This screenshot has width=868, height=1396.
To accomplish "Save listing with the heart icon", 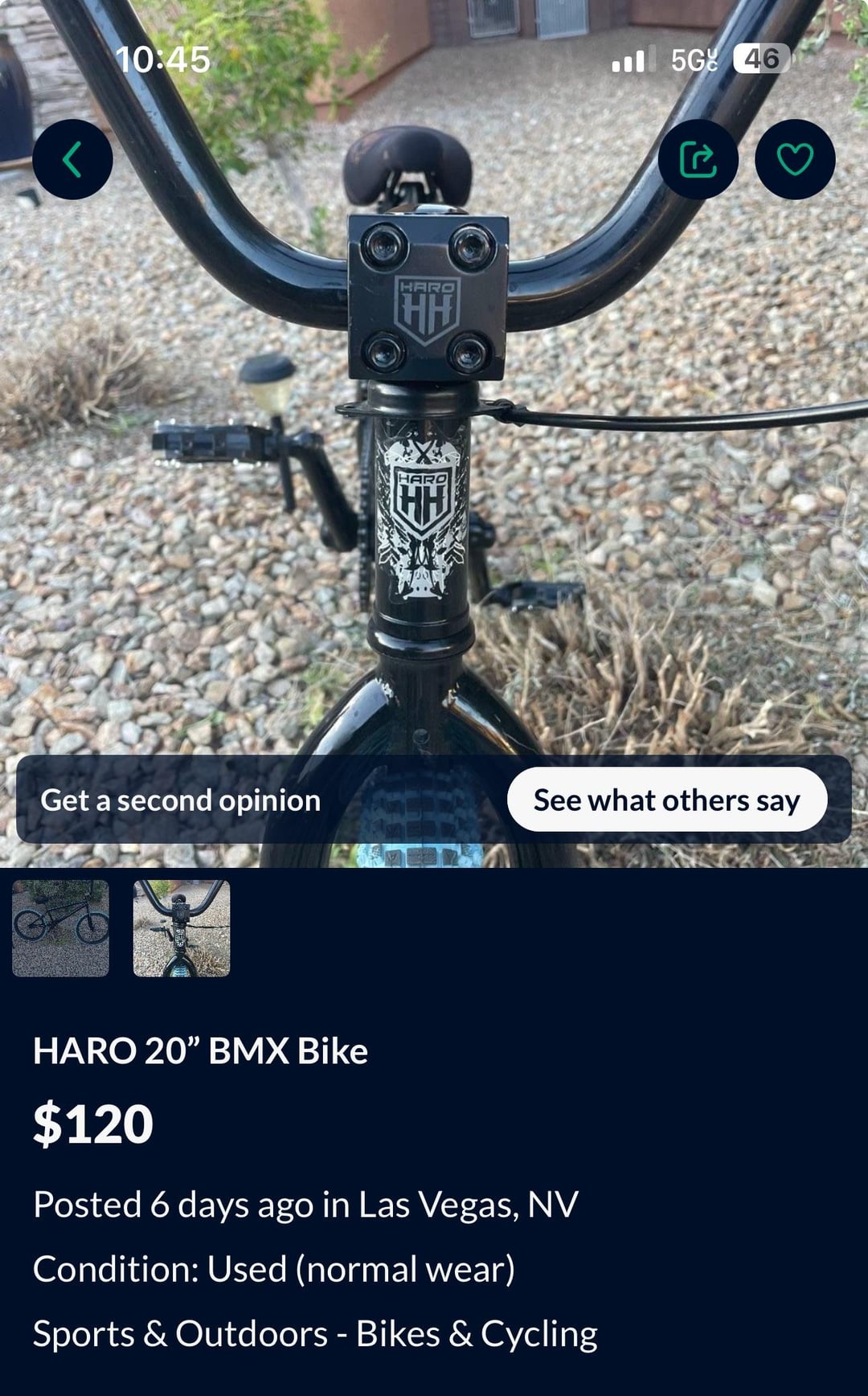I will (795, 159).
